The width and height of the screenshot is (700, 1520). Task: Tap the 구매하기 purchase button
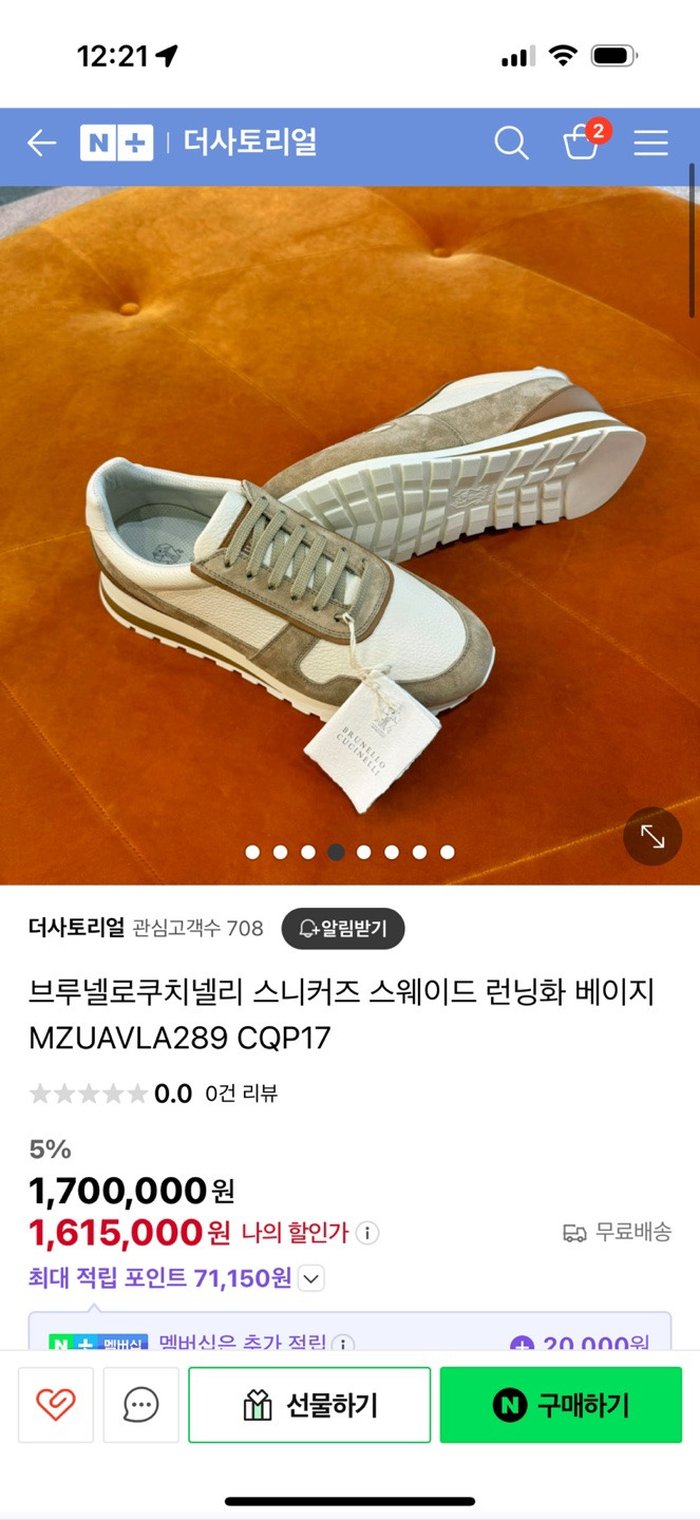[560, 1405]
